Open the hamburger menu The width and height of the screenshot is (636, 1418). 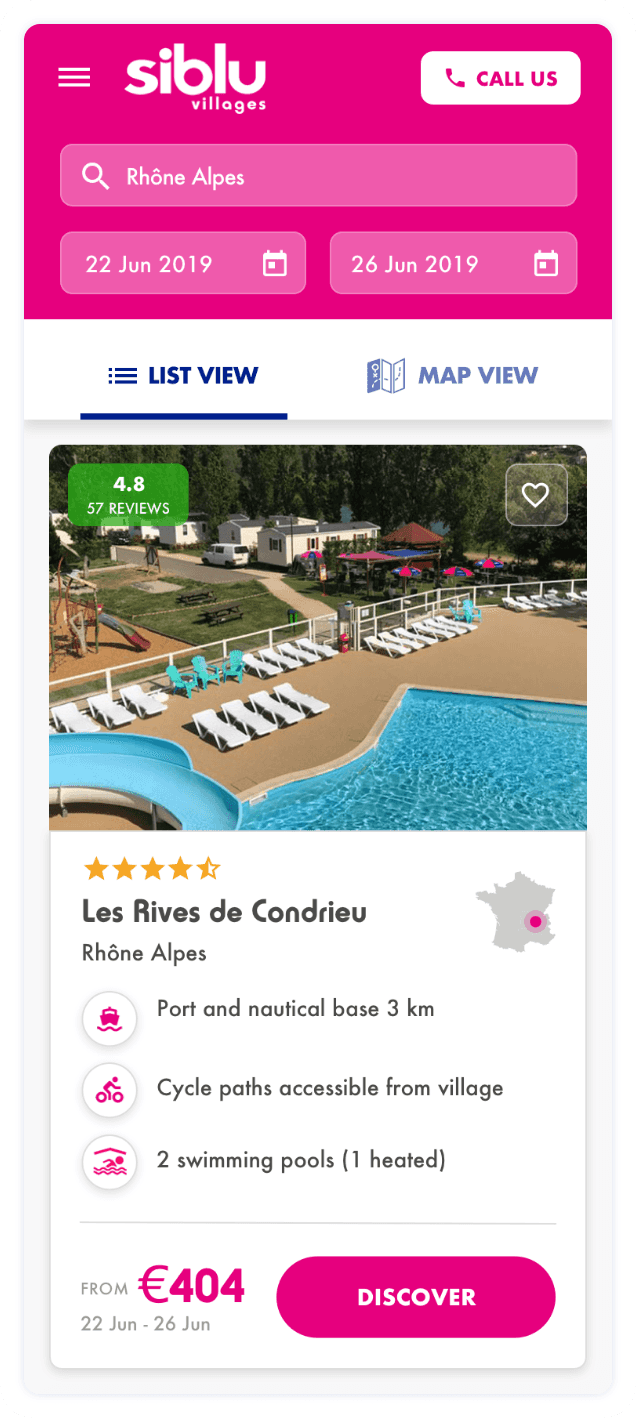click(x=74, y=78)
